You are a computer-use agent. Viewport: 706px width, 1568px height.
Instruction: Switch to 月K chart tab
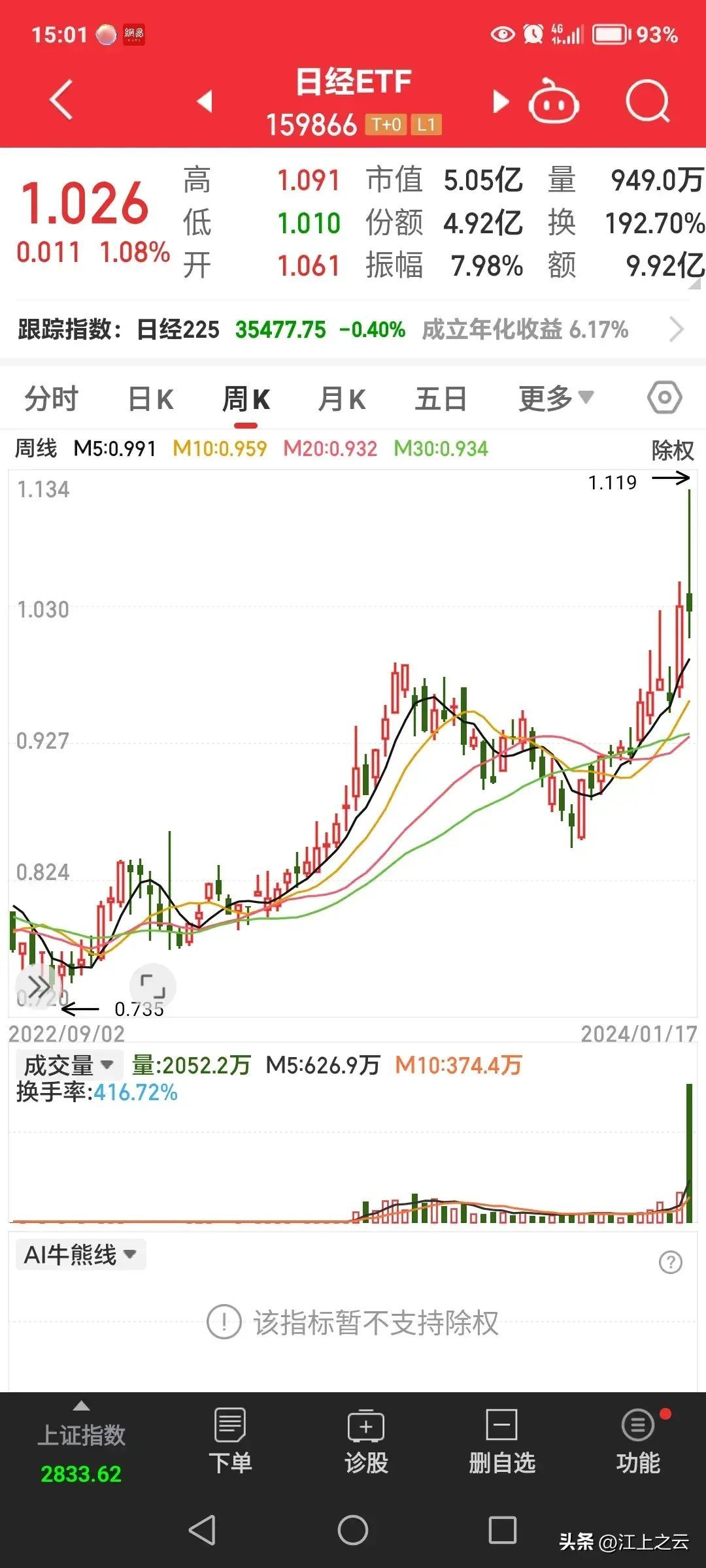coord(341,399)
